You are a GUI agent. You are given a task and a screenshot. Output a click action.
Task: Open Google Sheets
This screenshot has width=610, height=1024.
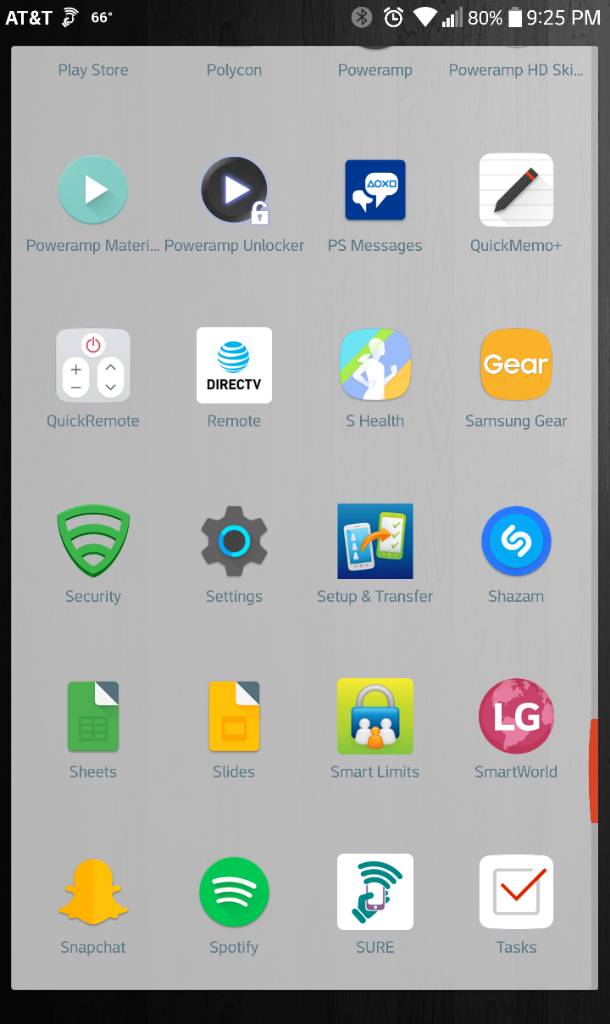point(93,716)
